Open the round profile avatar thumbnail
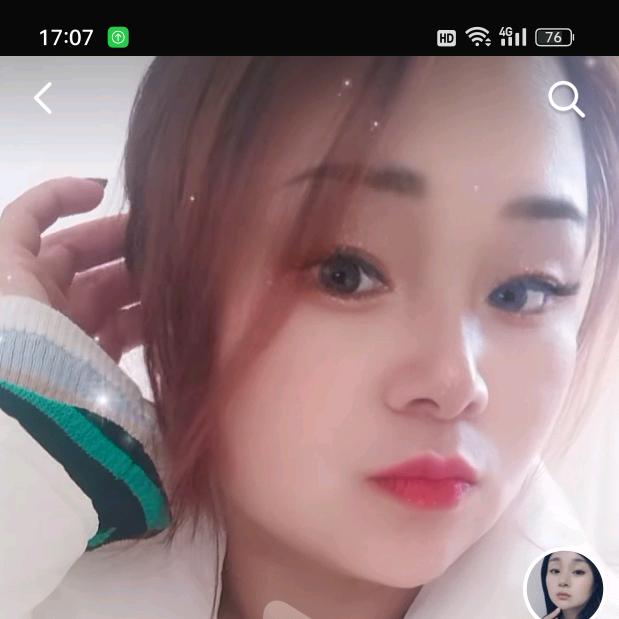 click(566, 587)
